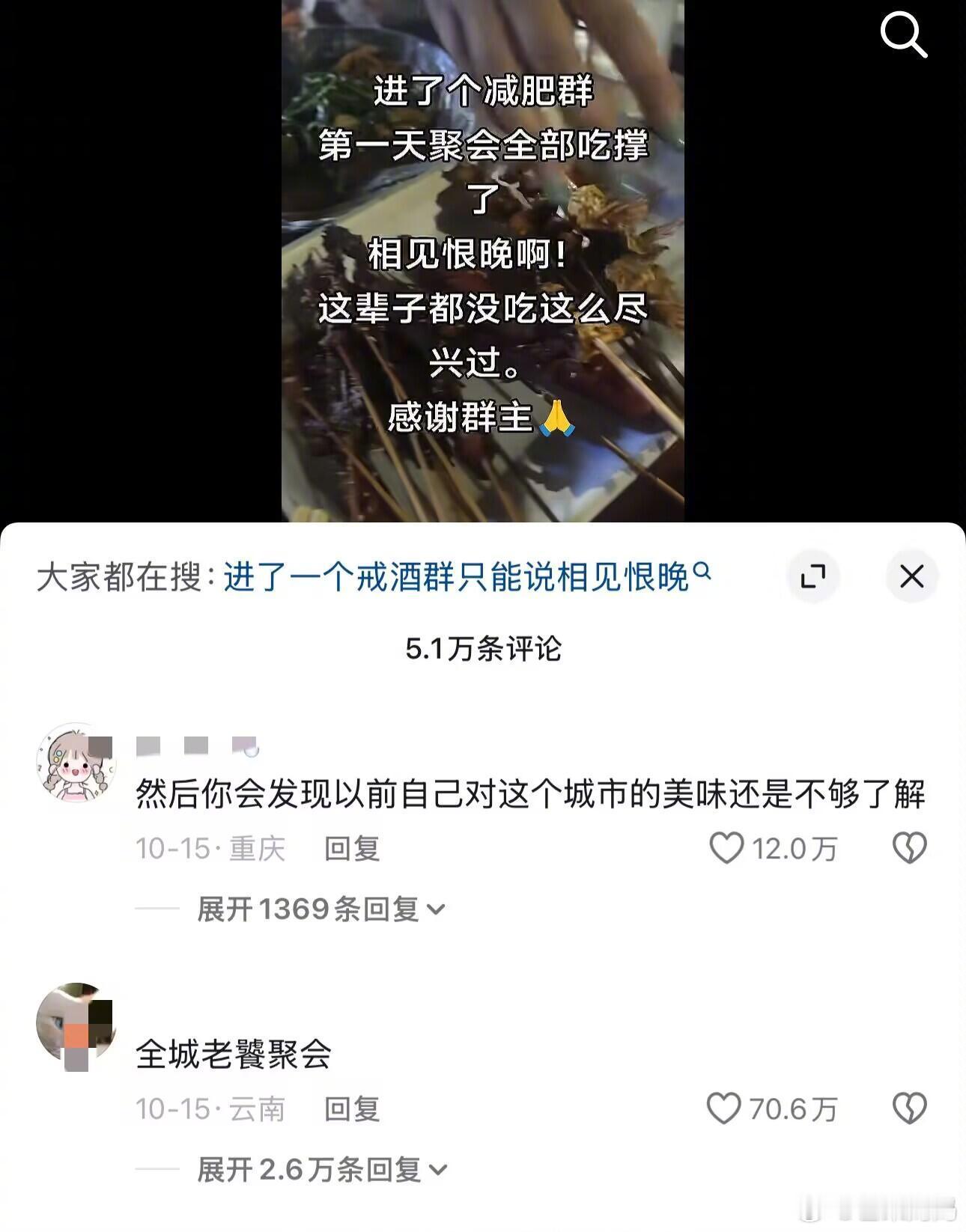Click the small search icon after the trending phrase
The height and width of the screenshot is (1232, 966).
pyautogui.click(x=702, y=572)
